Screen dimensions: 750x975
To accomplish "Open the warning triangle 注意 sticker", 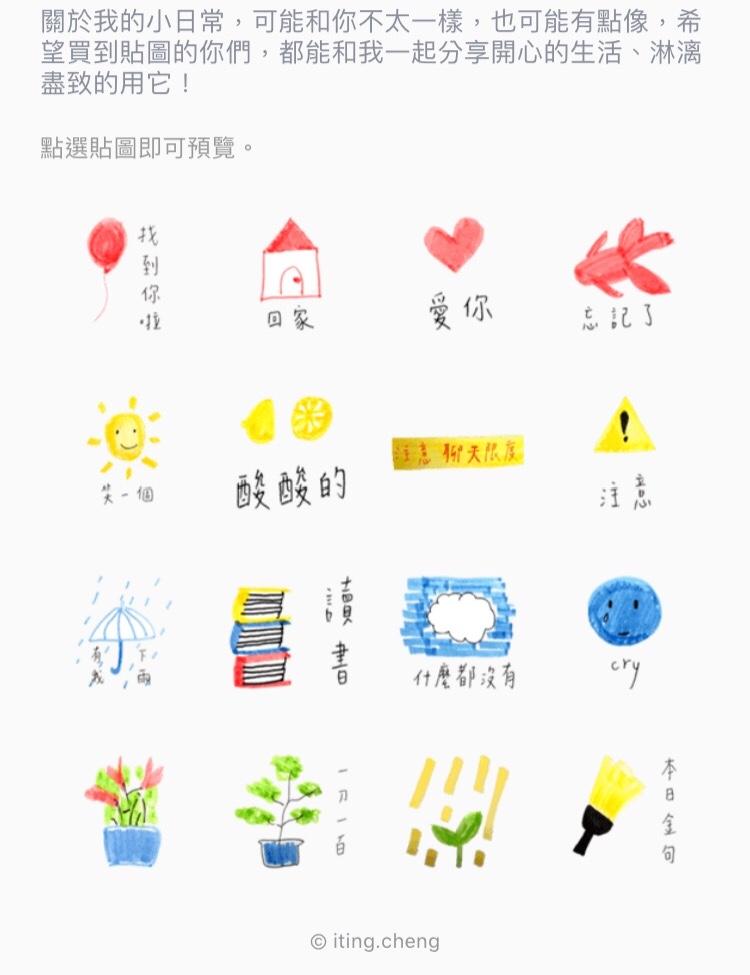I will 624,450.
